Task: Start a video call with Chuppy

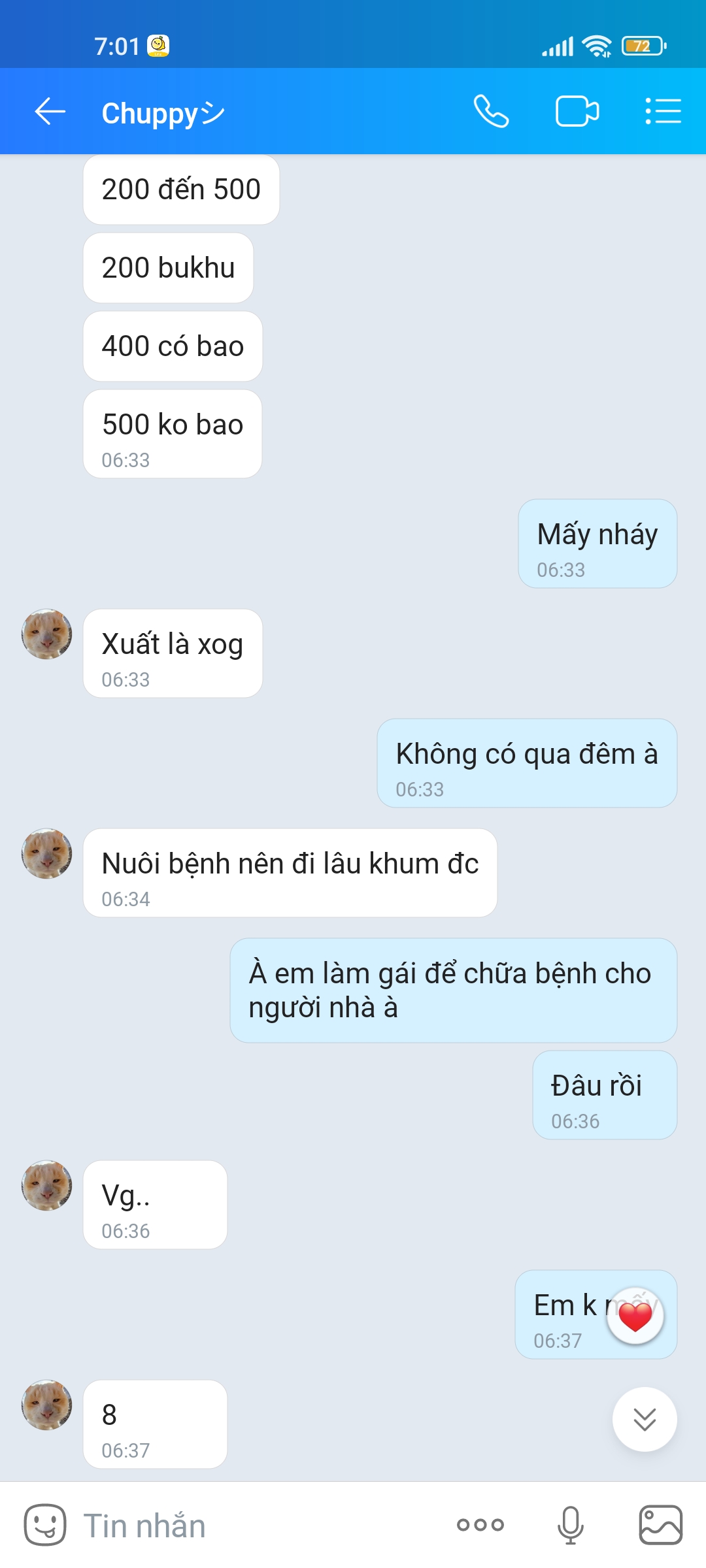Action: pos(577,112)
